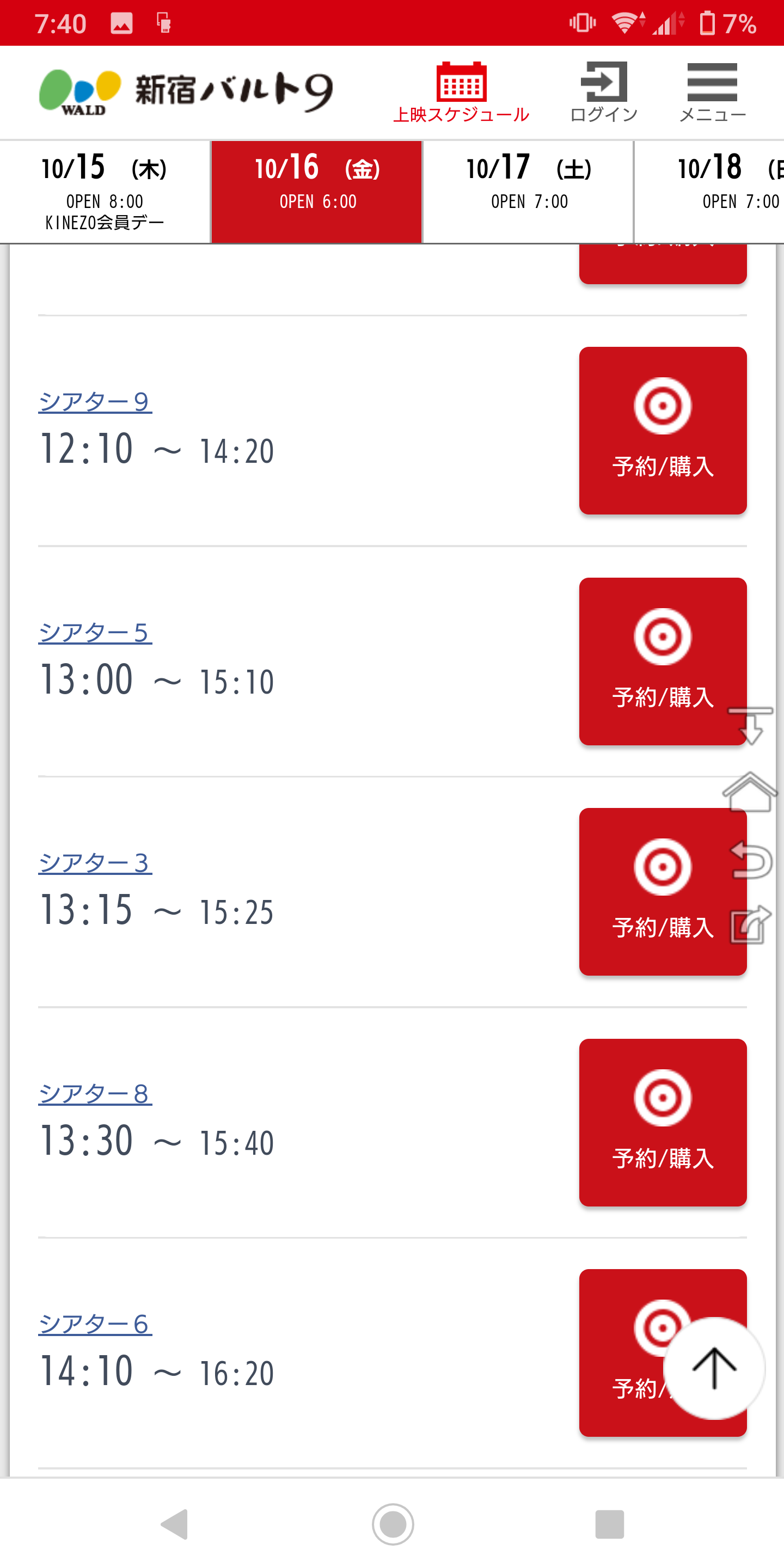Open the シアター9 link

(95, 402)
